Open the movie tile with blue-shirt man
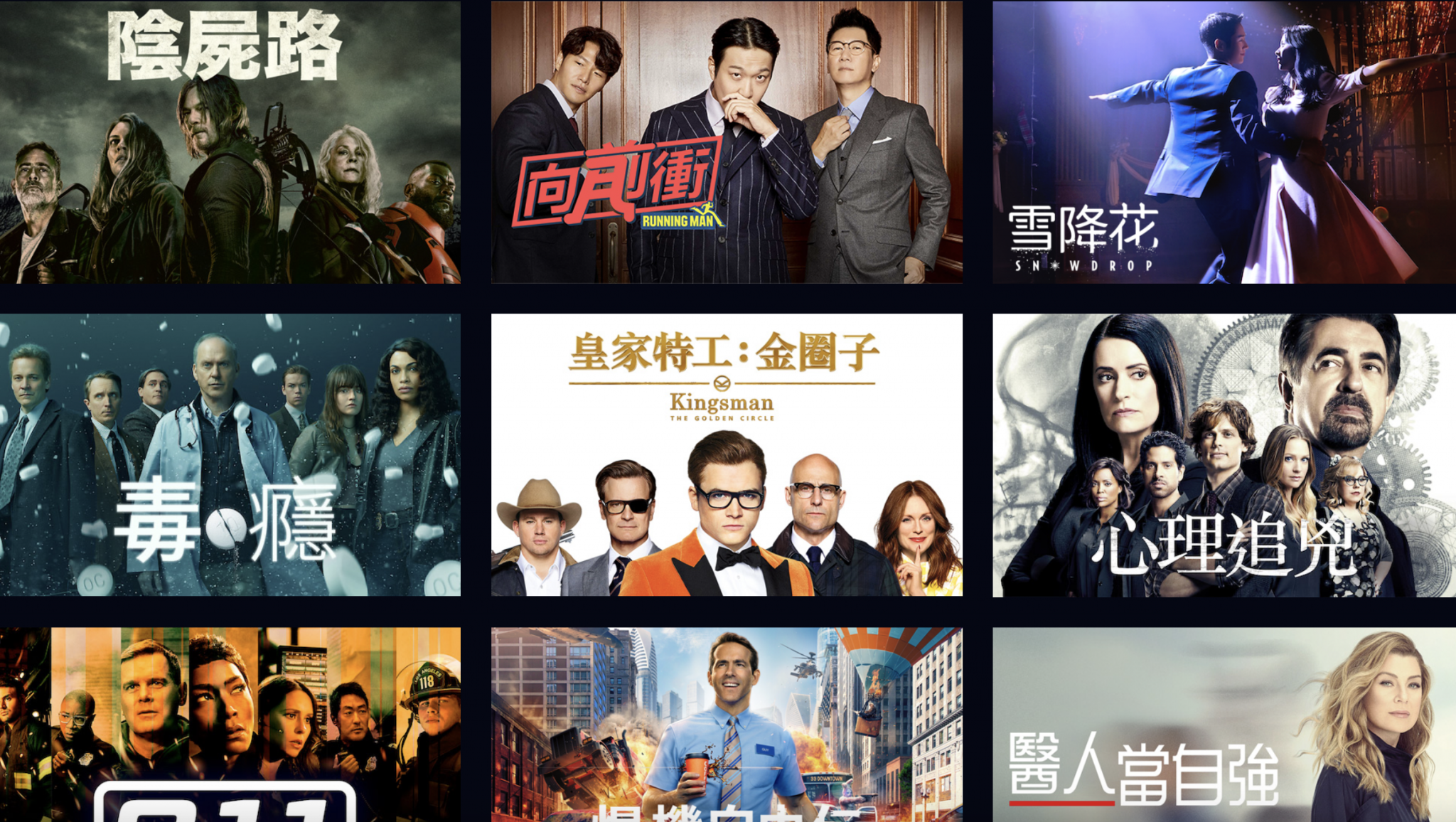This screenshot has height=822, width=1456. coord(727,724)
